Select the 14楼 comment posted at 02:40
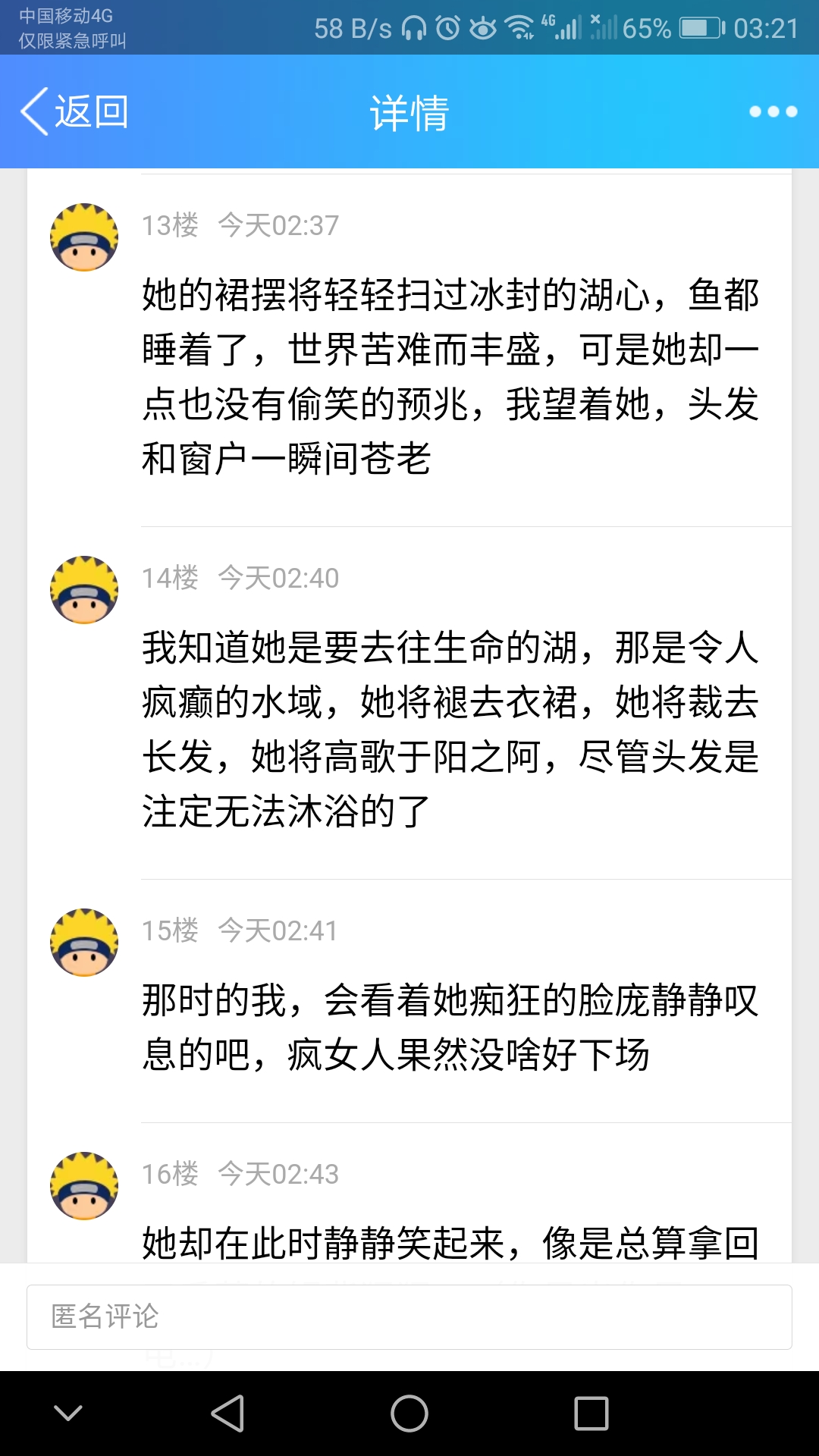The height and width of the screenshot is (1456, 819). (450, 729)
